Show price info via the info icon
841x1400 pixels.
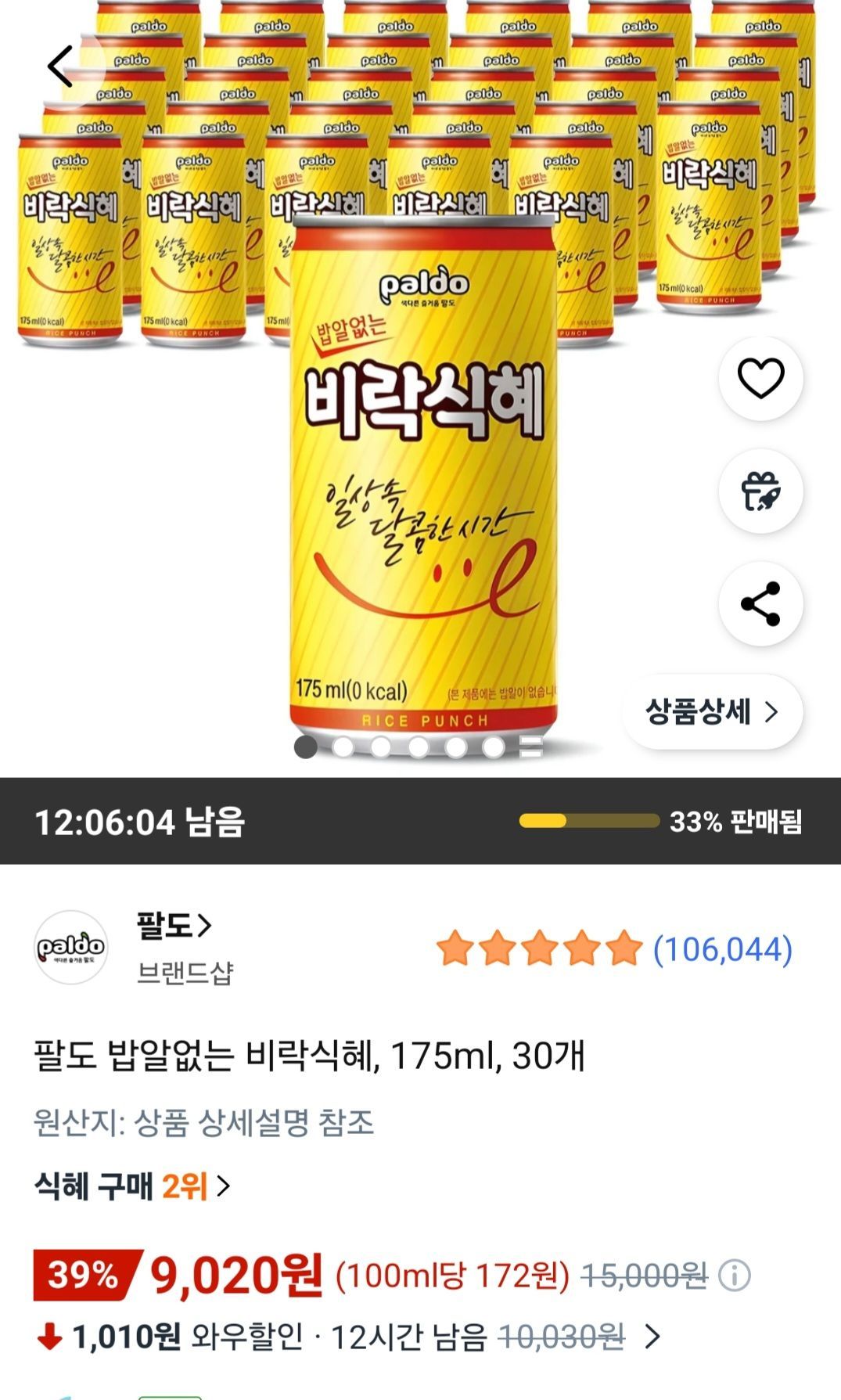point(735,1276)
